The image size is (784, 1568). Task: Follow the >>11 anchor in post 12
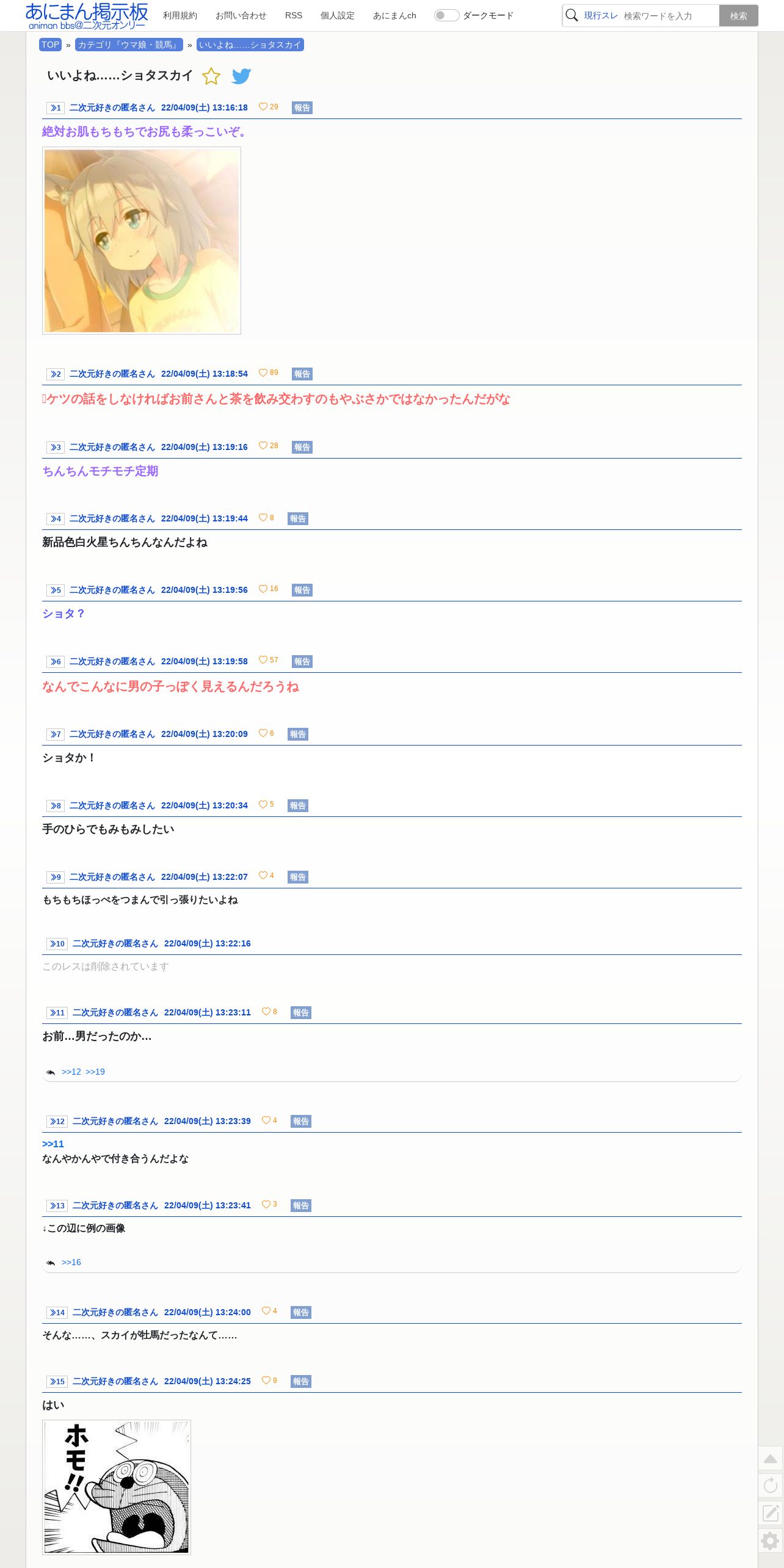point(53,1144)
